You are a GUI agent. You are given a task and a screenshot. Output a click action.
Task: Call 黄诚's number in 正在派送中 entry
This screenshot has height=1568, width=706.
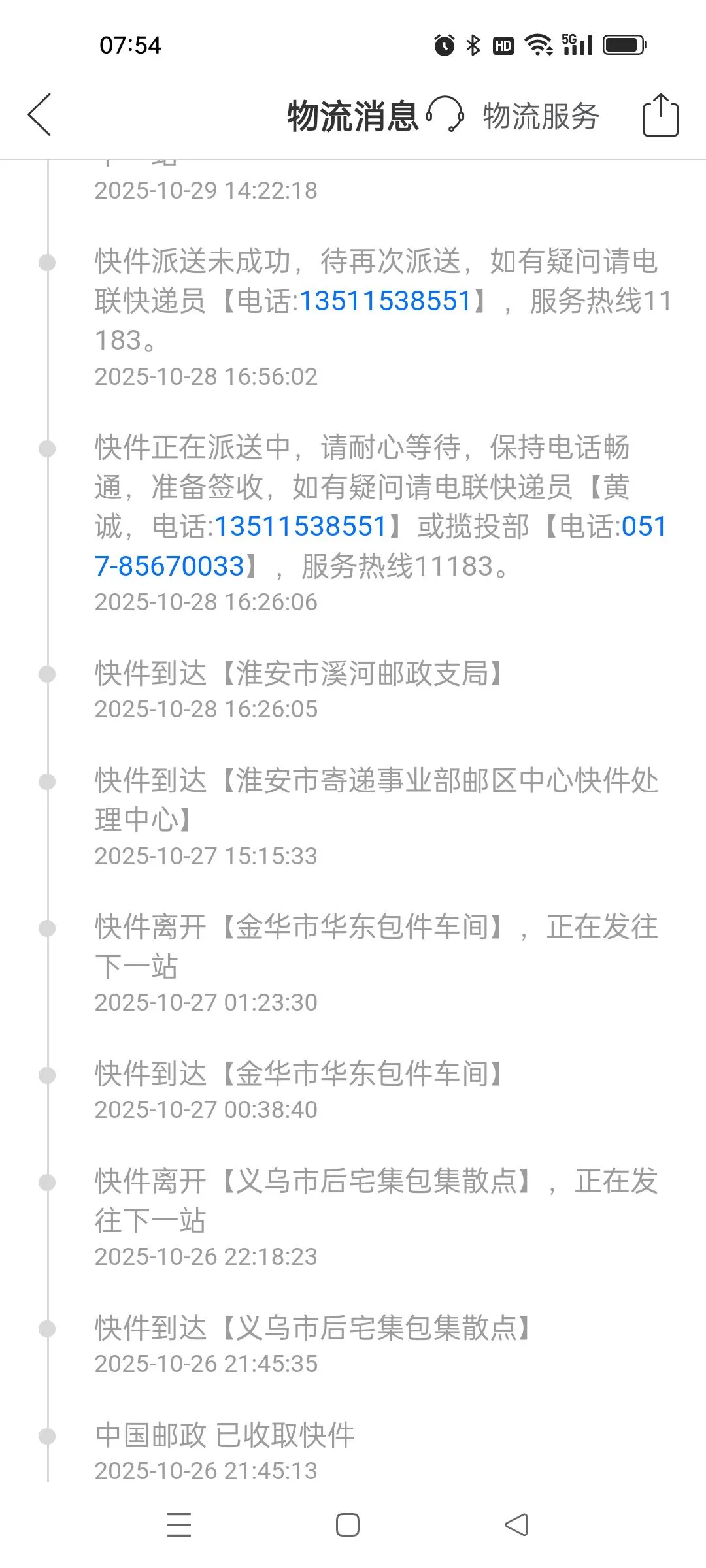(301, 527)
